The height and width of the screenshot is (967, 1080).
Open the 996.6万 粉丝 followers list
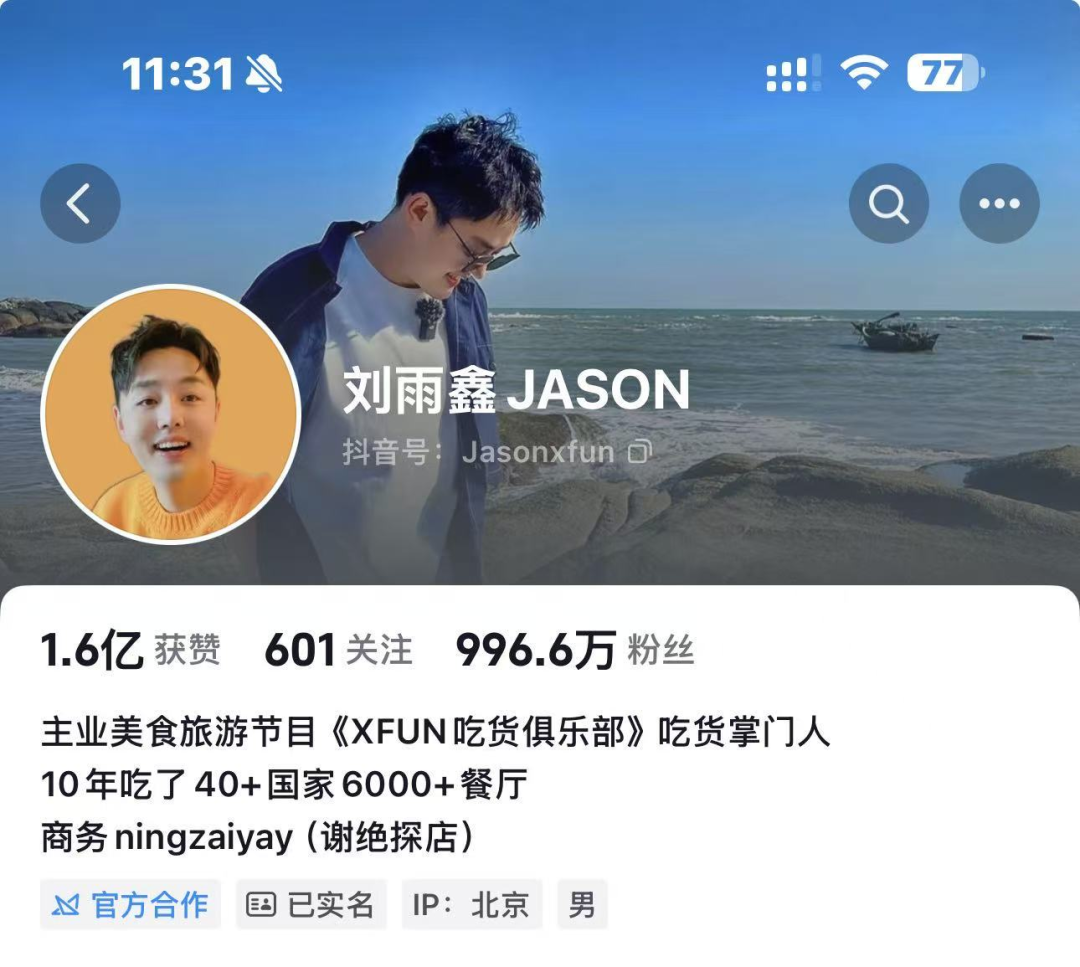tap(574, 651)
